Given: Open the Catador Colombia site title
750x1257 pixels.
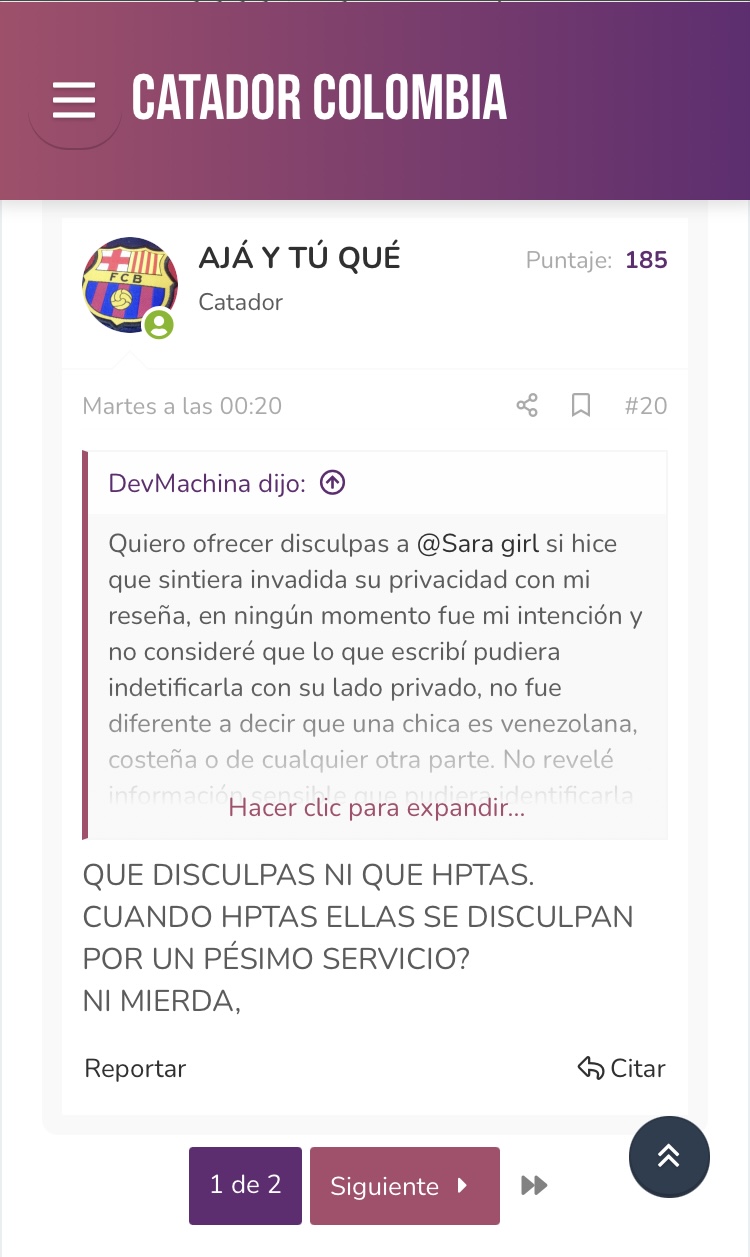Looking at the screenshot, I should coord(320,99).
